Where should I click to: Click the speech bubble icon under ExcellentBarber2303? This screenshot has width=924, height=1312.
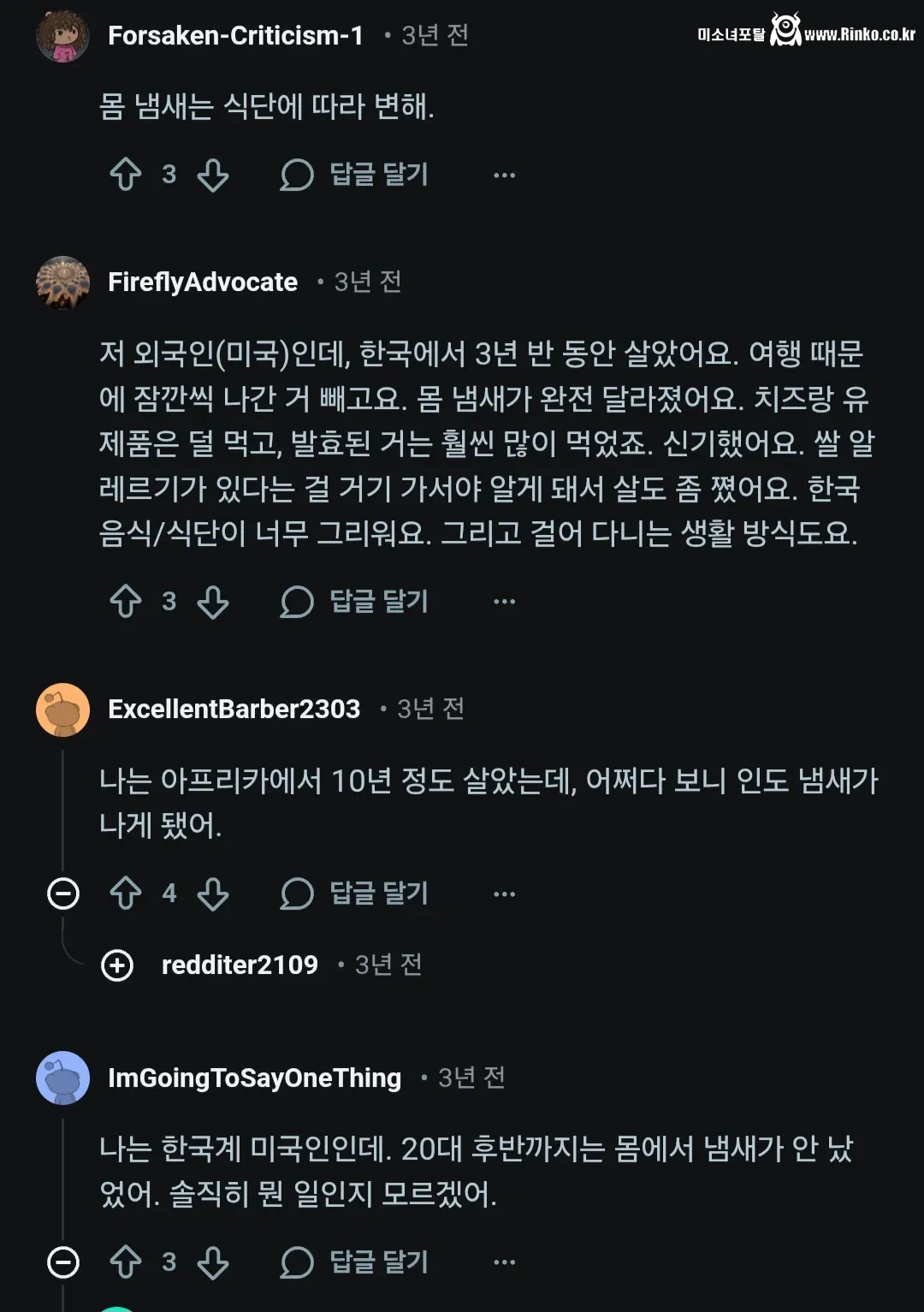(x=295, y=893)
